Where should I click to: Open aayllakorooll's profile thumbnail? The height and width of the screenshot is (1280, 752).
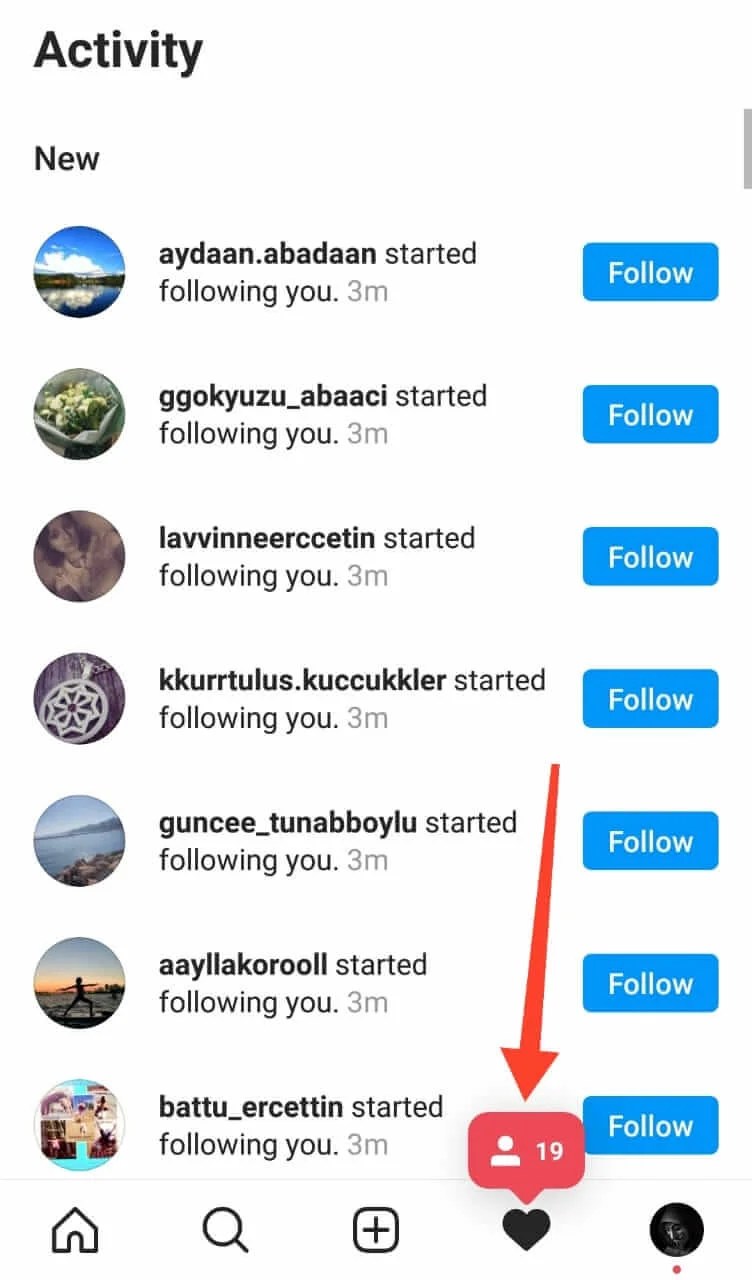[79, 983]
